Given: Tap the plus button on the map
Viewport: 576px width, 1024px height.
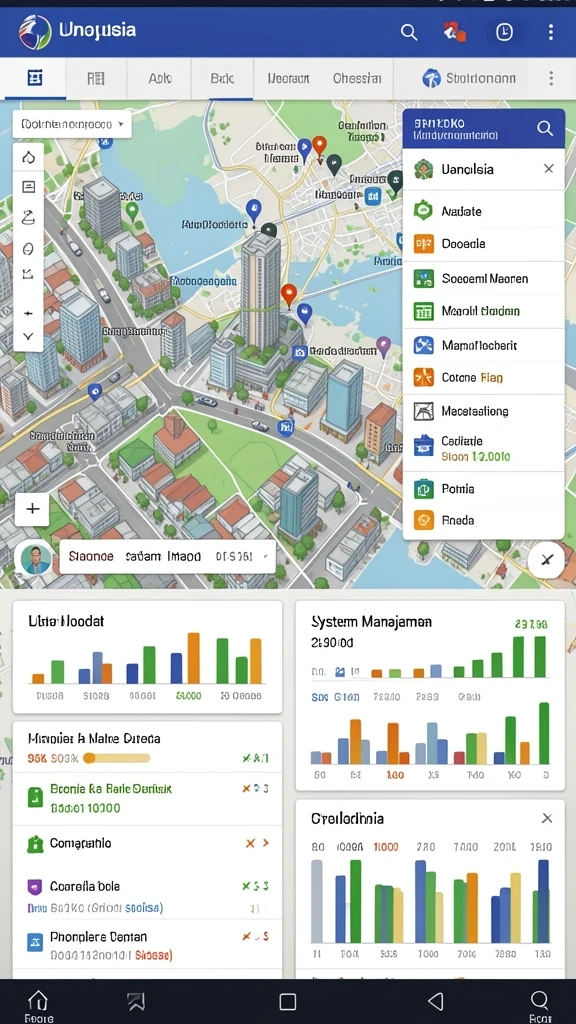Looking at the screenshot, I should tap(32, 509).
